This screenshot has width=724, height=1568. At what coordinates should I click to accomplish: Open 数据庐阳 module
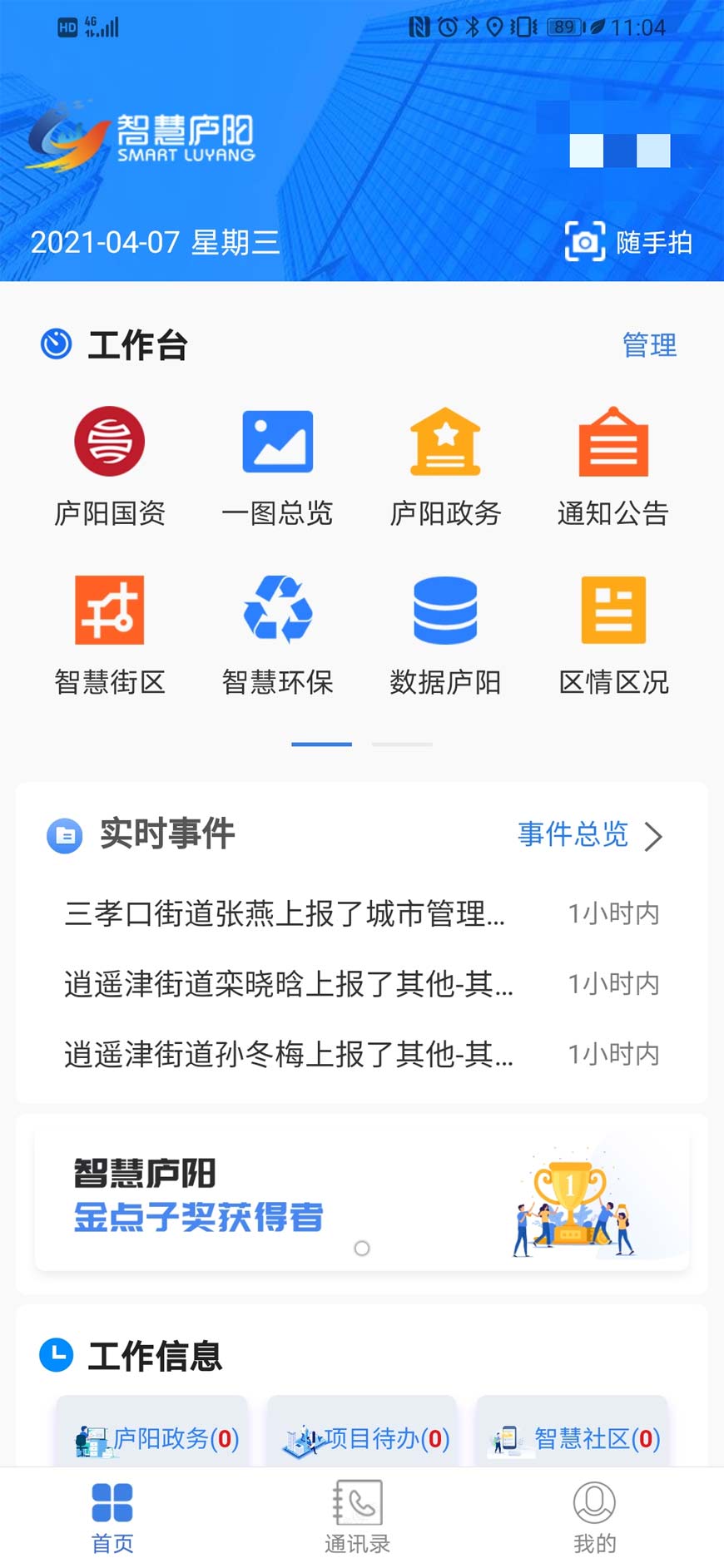(445, 636)
